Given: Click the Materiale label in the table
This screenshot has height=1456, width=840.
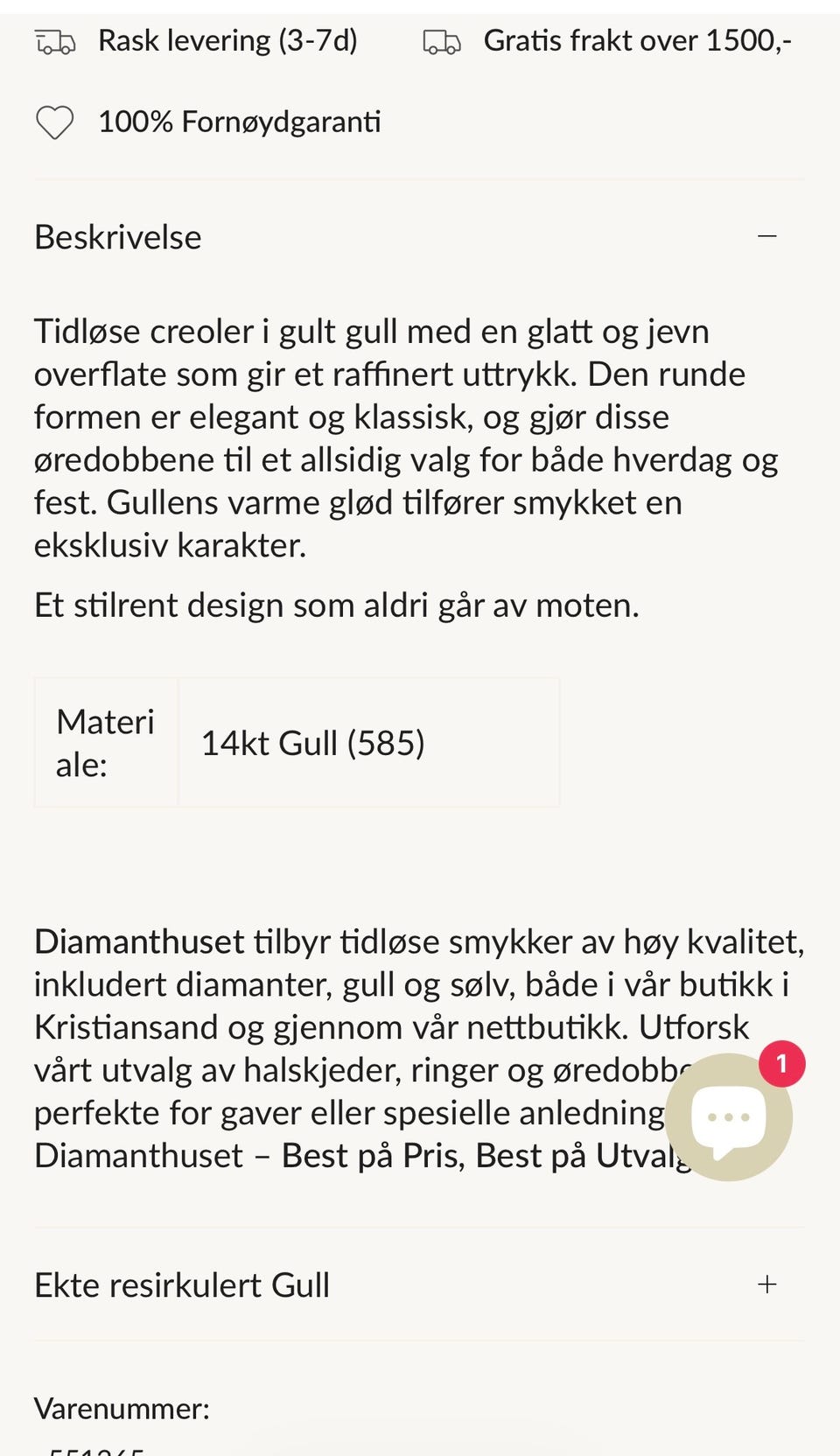Looking at the screenshot, I should [105, 742].
